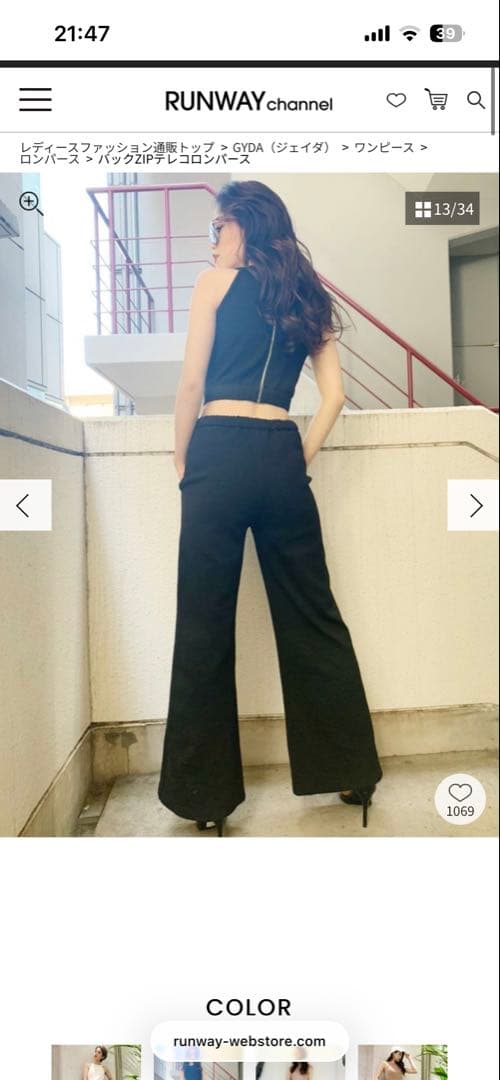The width and height of the screenshot is (500, 1080).
Task: Open the 13/34 image grid view
Action: click(442, 209)
